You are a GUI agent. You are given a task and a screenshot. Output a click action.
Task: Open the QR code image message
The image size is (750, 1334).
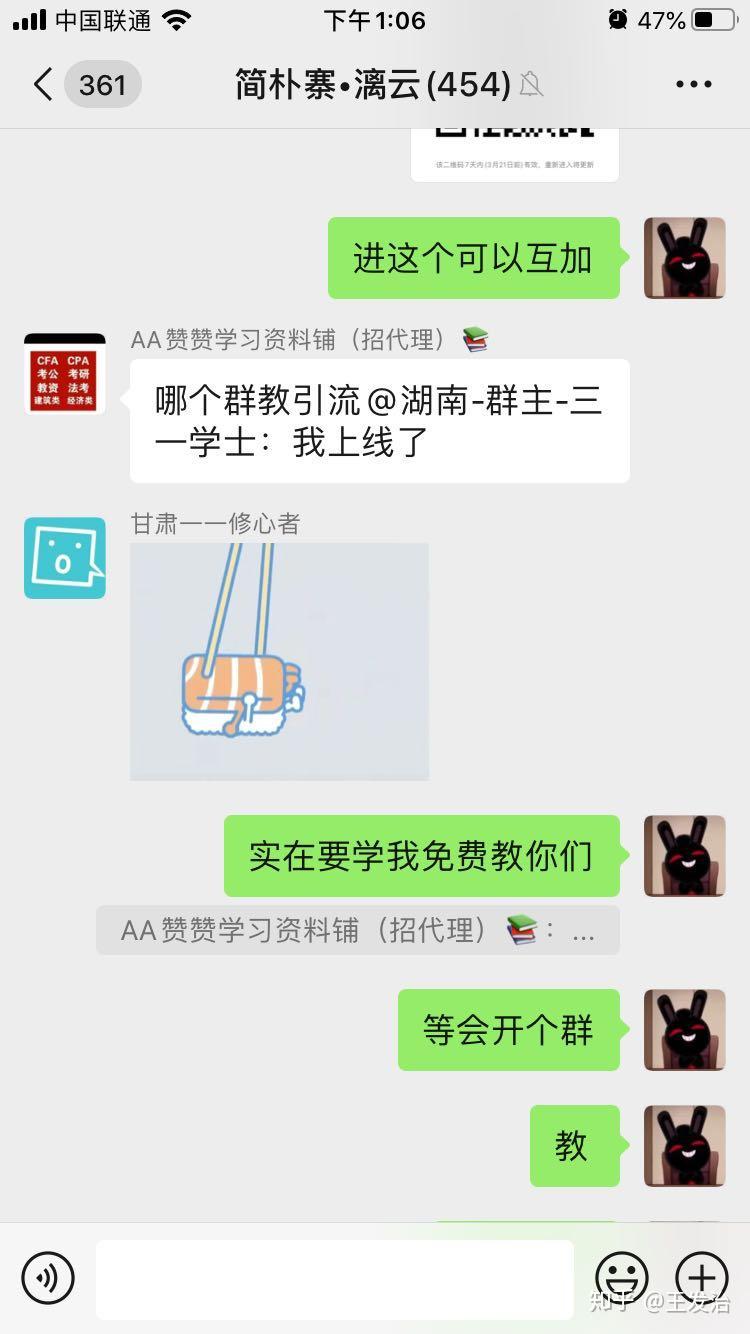click(515, 155)
